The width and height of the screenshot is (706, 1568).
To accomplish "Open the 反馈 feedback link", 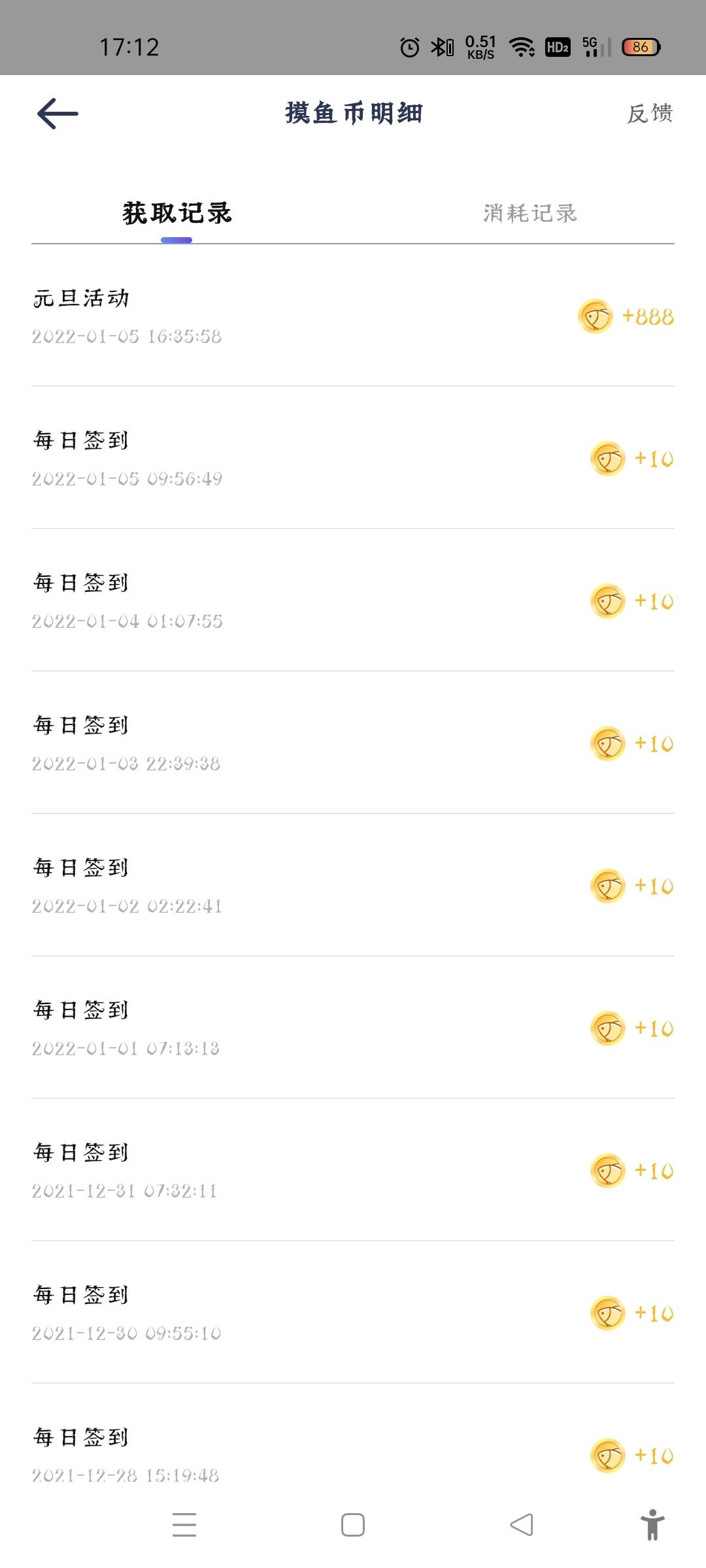I will [650, 113].
